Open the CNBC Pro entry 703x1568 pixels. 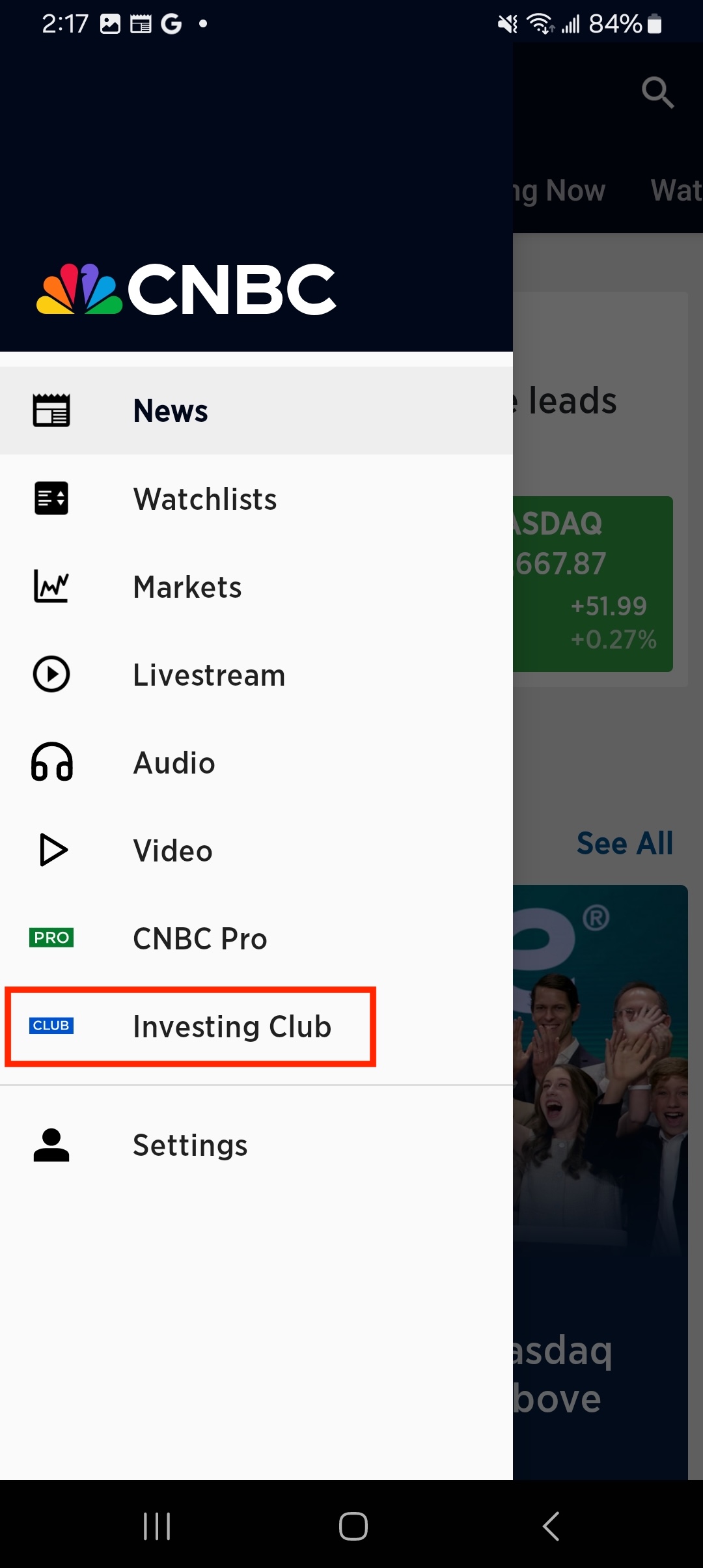pyautogui.click(x=256, y=938)
